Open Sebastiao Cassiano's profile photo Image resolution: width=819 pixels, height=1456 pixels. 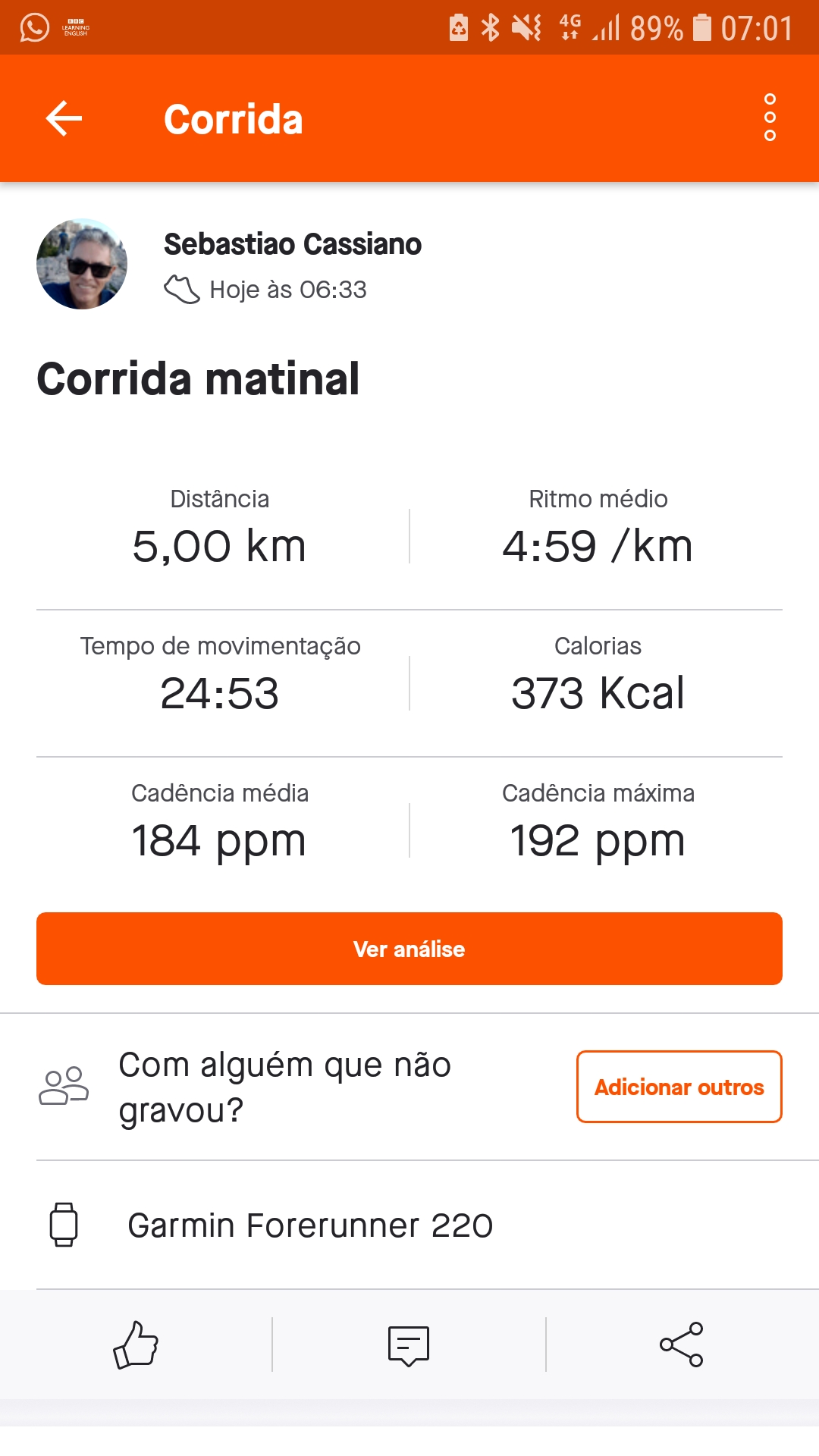click(82, 264)
